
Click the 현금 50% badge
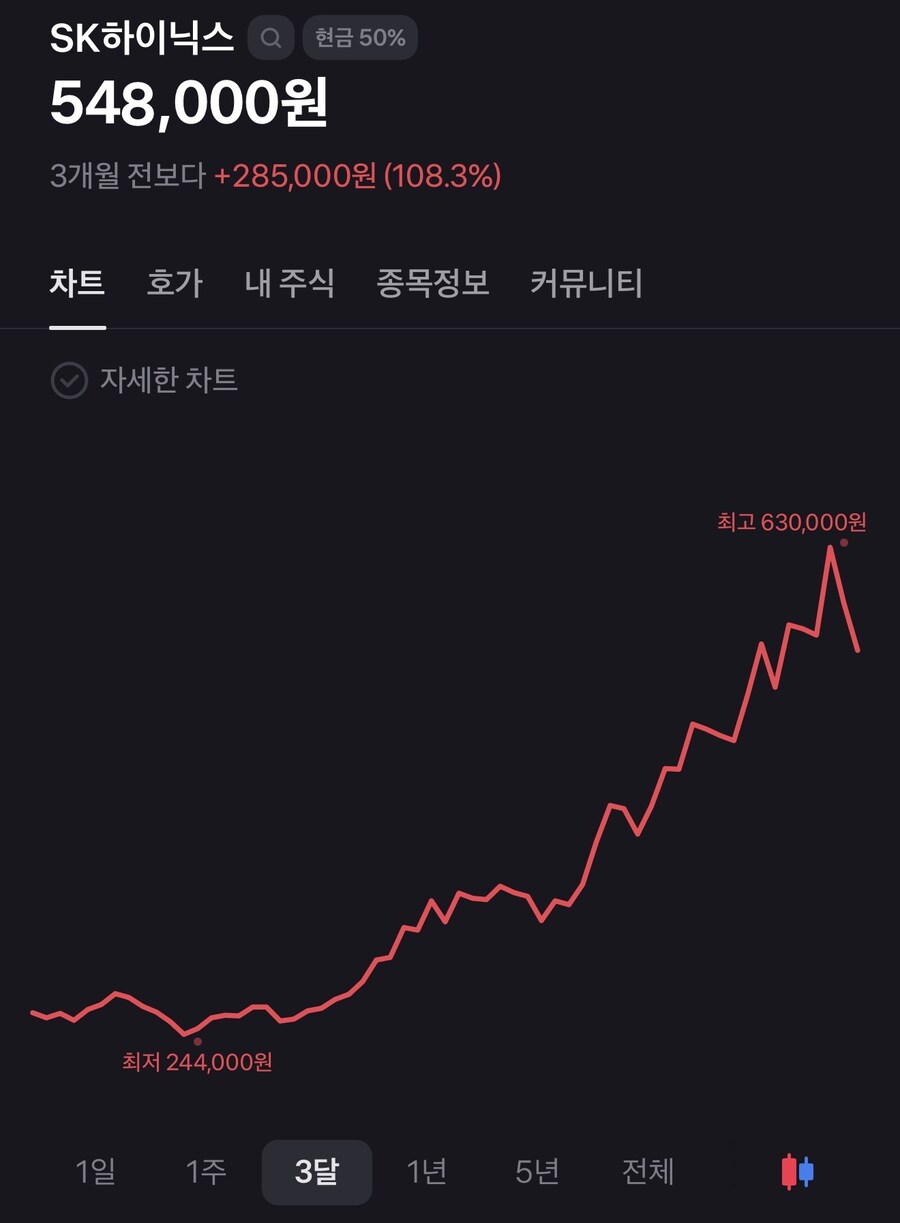coord(360,37)
